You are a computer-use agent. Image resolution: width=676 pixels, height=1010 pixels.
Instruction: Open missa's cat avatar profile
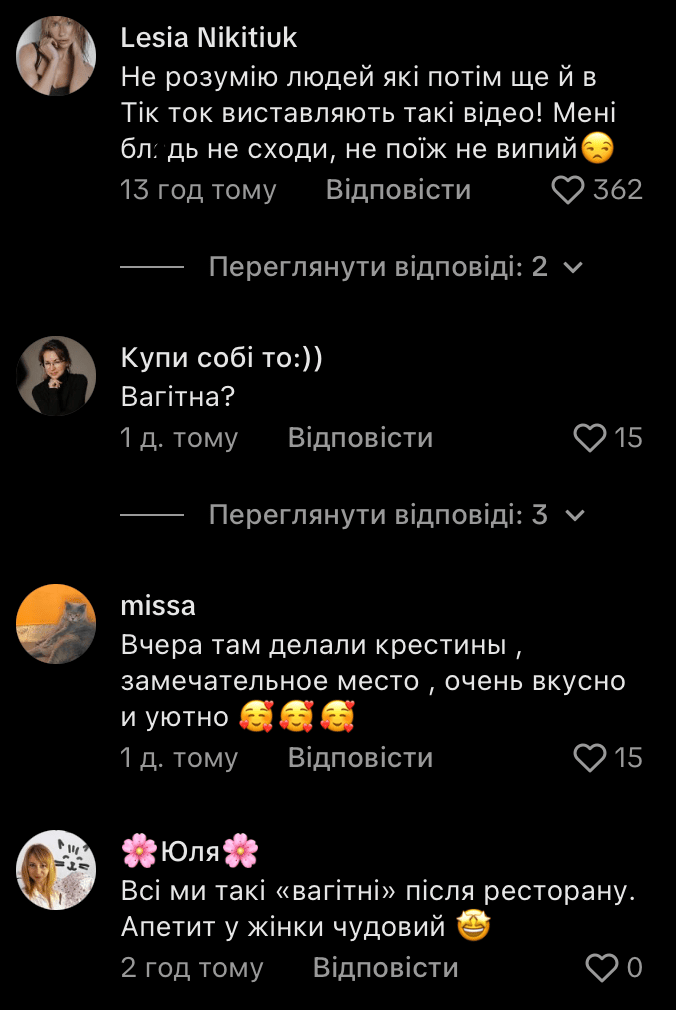coord(56,624)
